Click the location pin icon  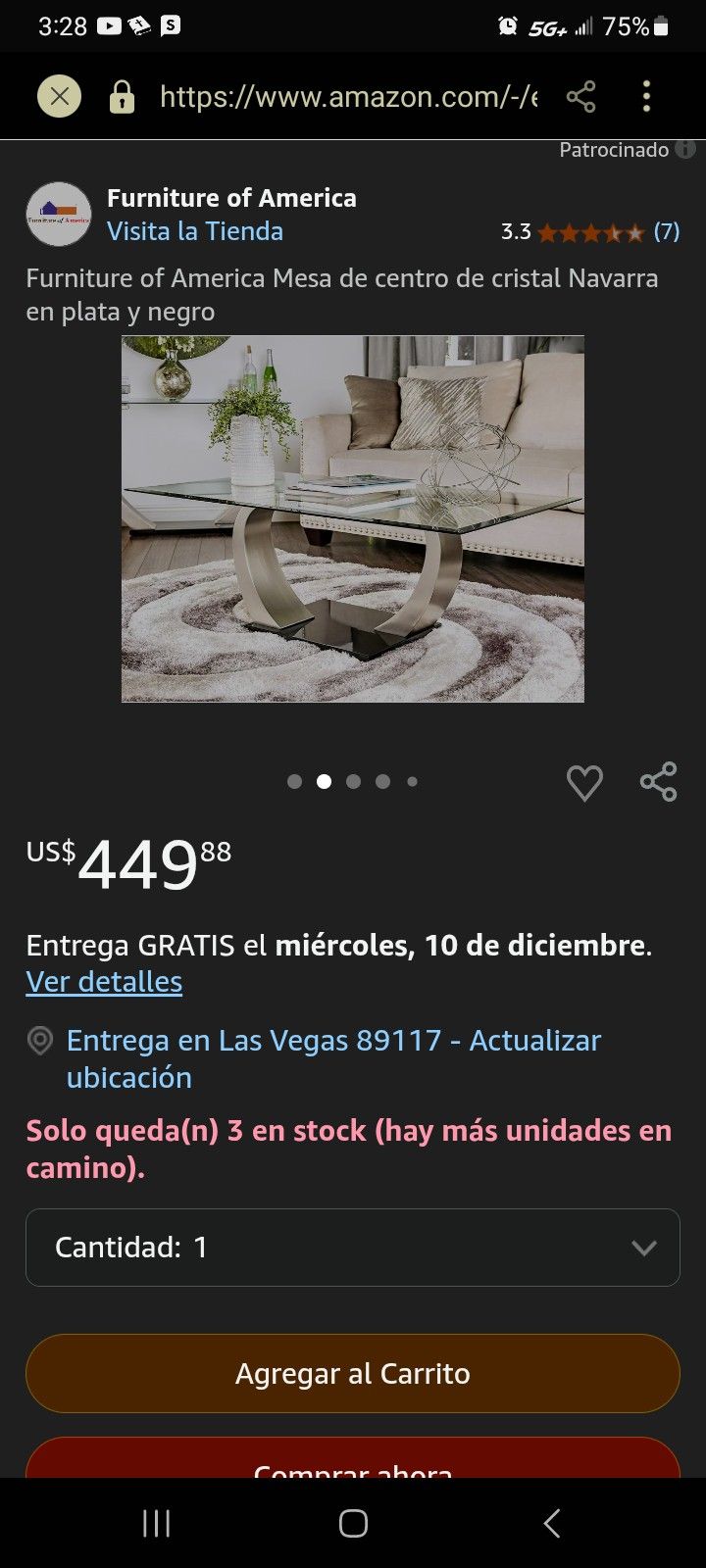tap(39, 1041)
